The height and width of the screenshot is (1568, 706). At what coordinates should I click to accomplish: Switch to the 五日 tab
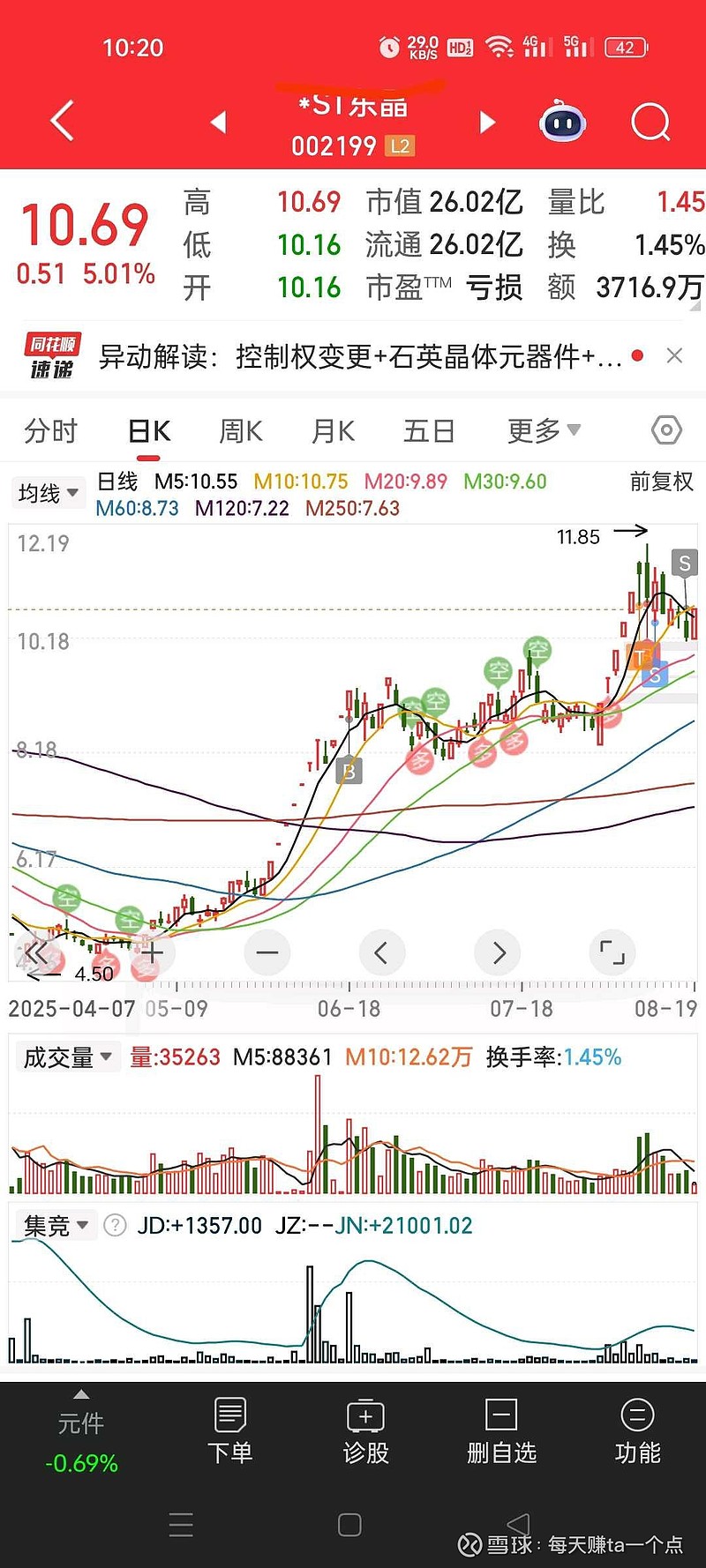429,431
